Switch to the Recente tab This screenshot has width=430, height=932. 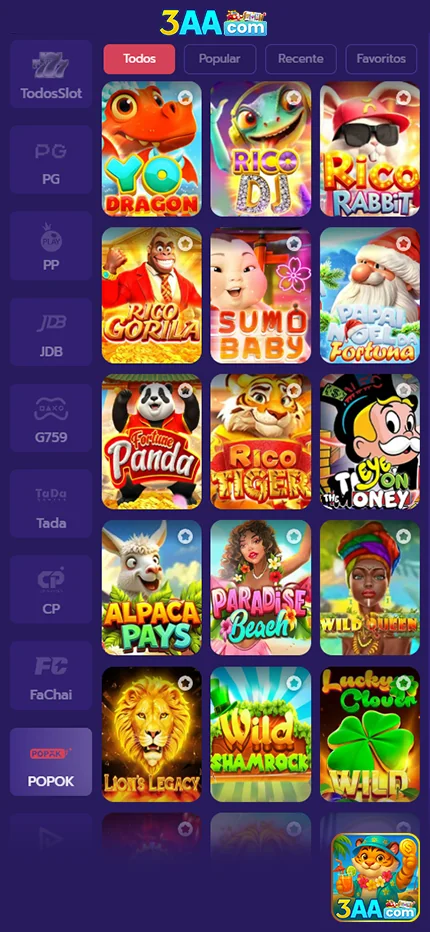(300, 59)
